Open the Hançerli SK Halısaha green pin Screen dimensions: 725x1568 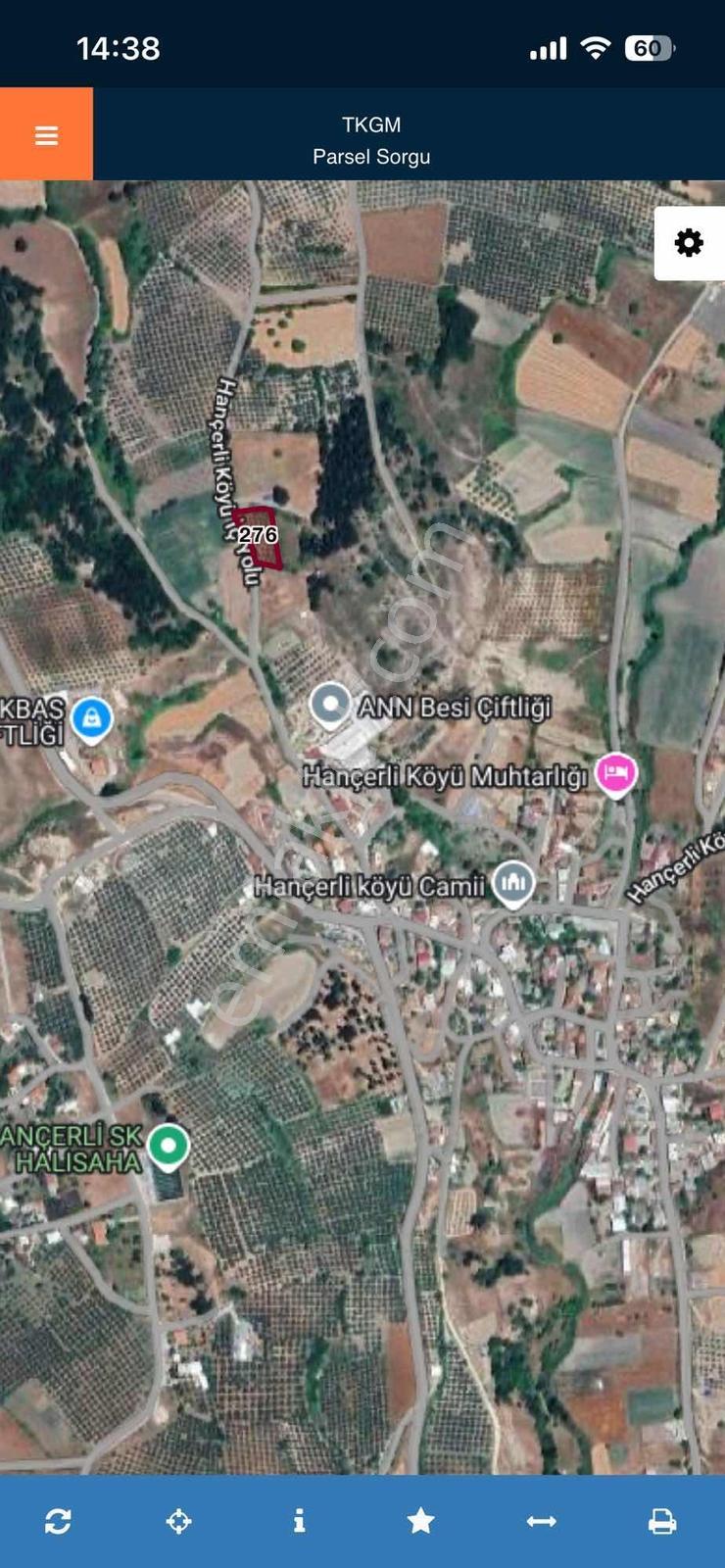tap(169, 1148)
